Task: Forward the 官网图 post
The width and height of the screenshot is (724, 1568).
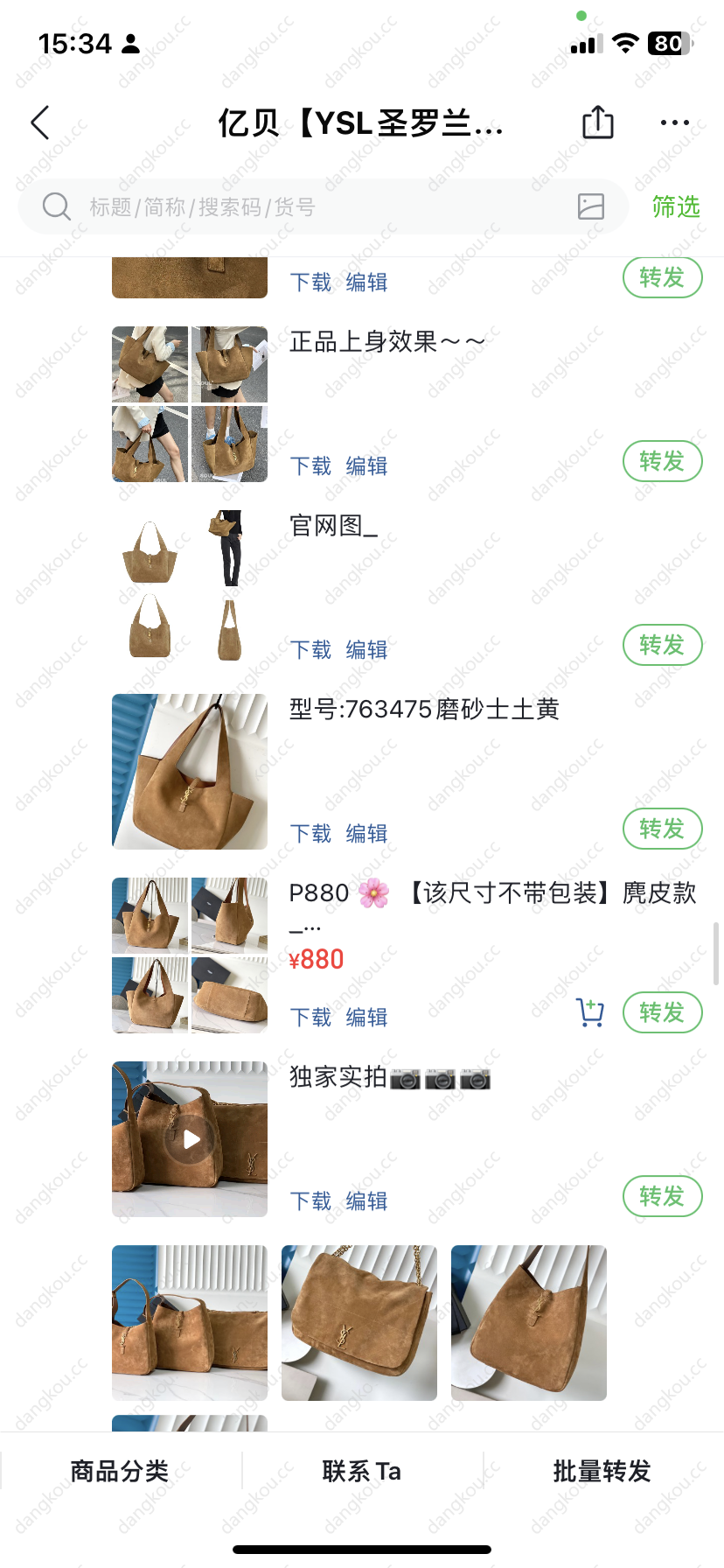Action: (x=662, y=645)
